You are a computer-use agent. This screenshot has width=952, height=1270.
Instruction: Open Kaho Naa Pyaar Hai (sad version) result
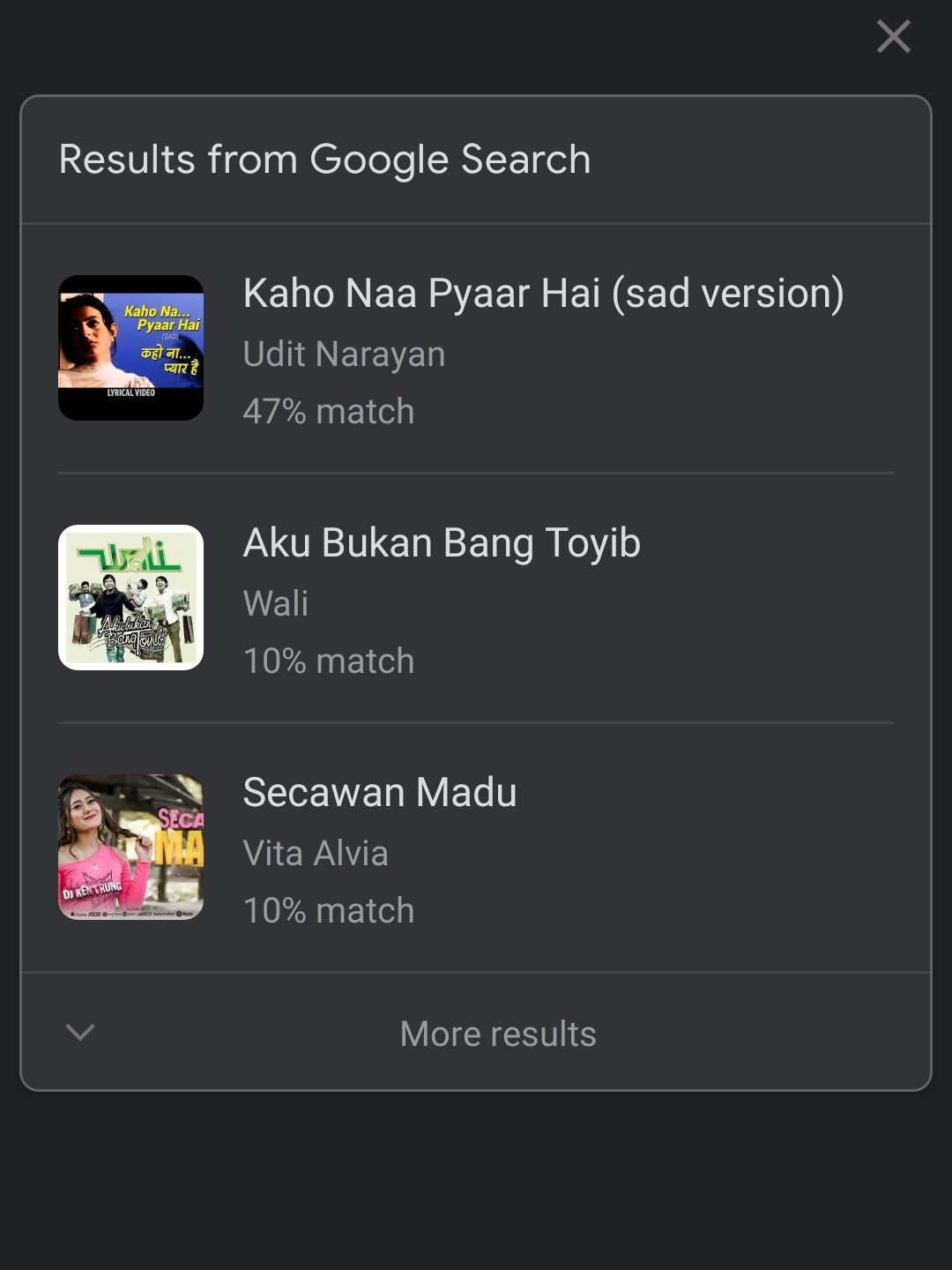click(476, 348)
